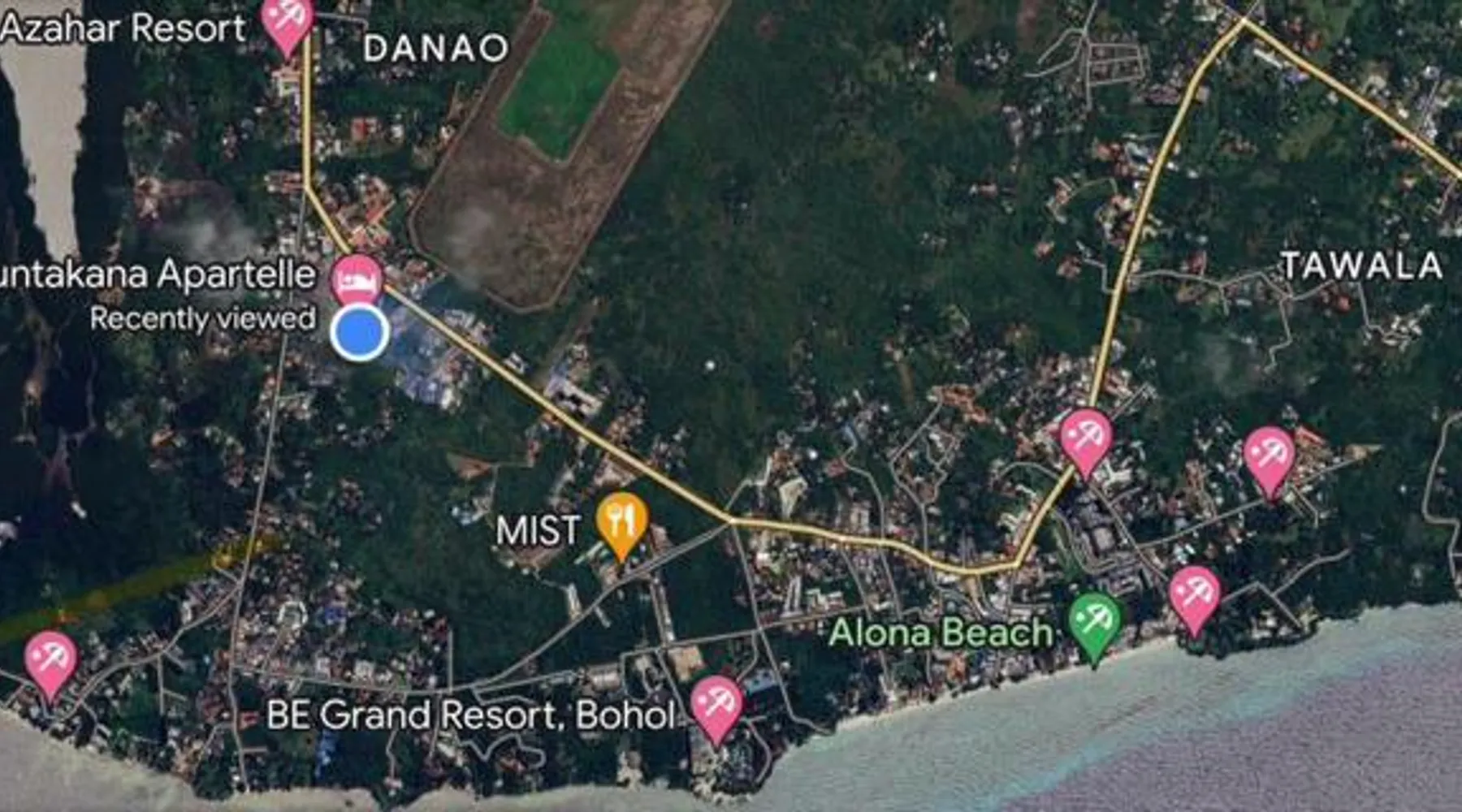Select the green Alona Beach pin
Viewport: 1462px width, 812px height.
pos(1094,622)
